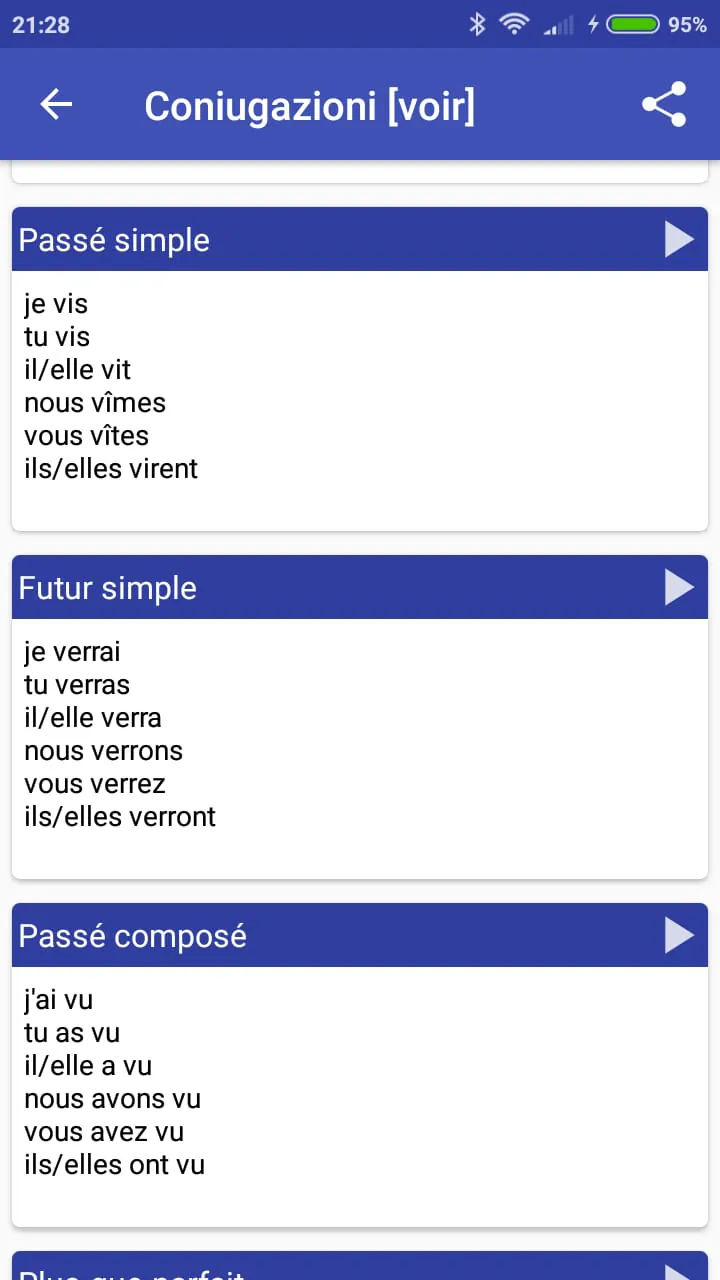
Task: Tap the cellular signal strength icon
Action: 557,23
